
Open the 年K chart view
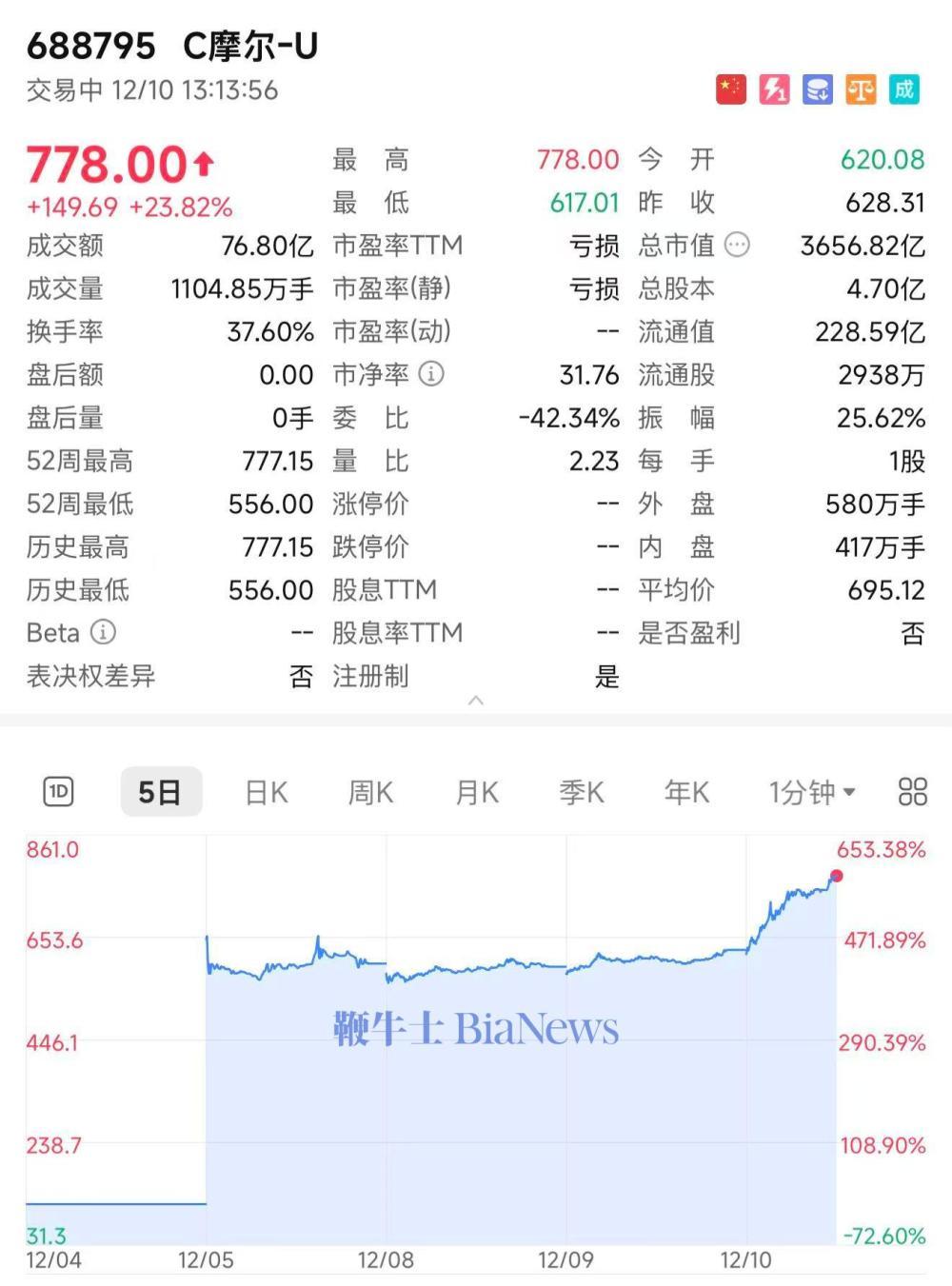[x=685, y=791]
